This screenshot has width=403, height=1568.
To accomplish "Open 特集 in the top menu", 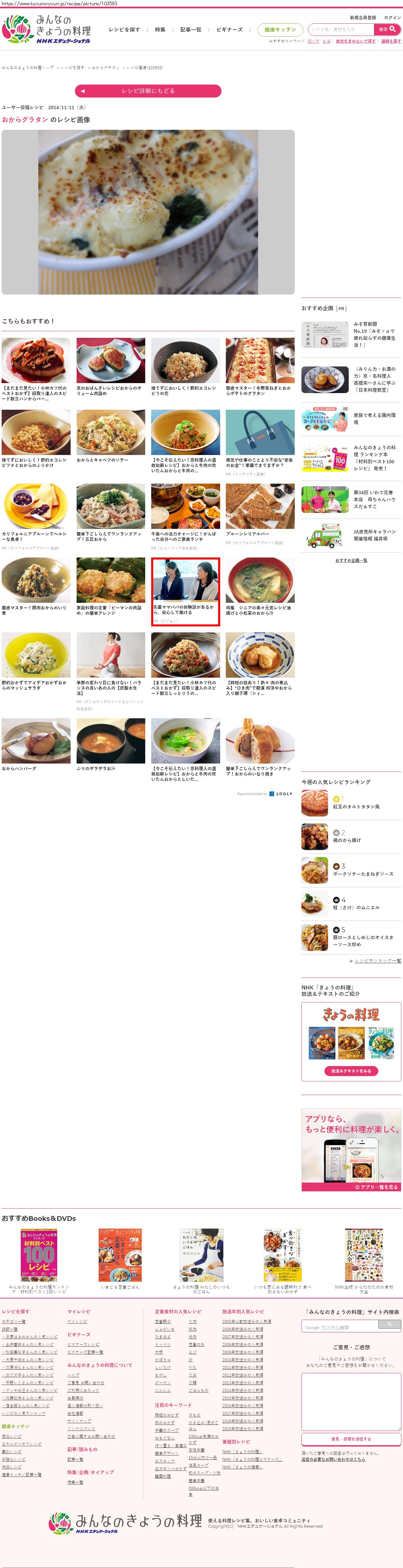I will coord(160,29).
